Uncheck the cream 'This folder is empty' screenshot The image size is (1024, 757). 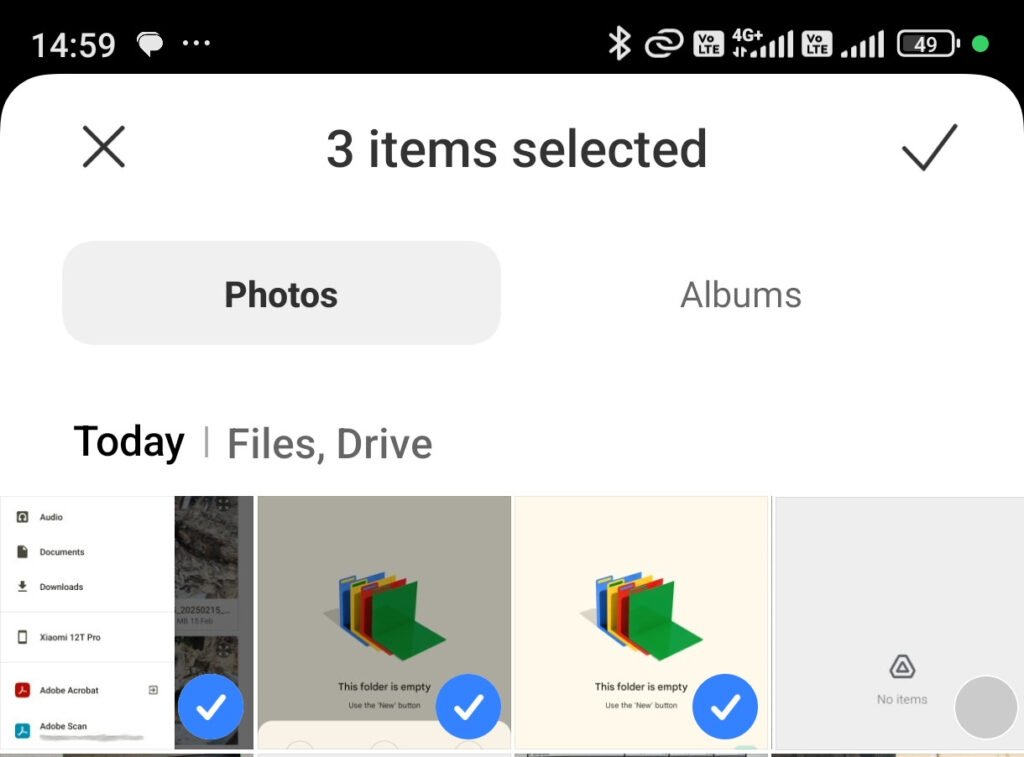(x=725, y=708)
